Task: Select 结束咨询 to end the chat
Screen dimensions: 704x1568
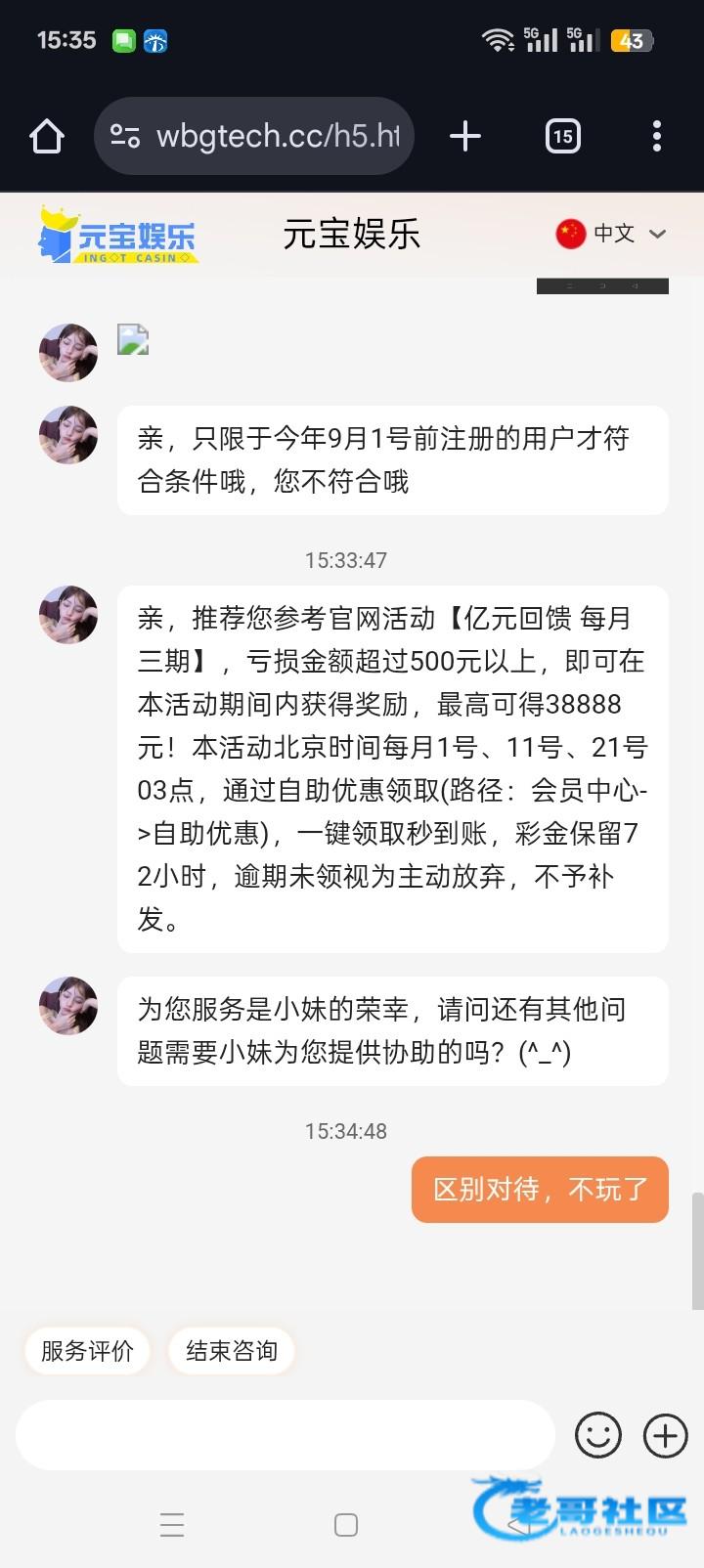Action: click(x=232, y=1351)
